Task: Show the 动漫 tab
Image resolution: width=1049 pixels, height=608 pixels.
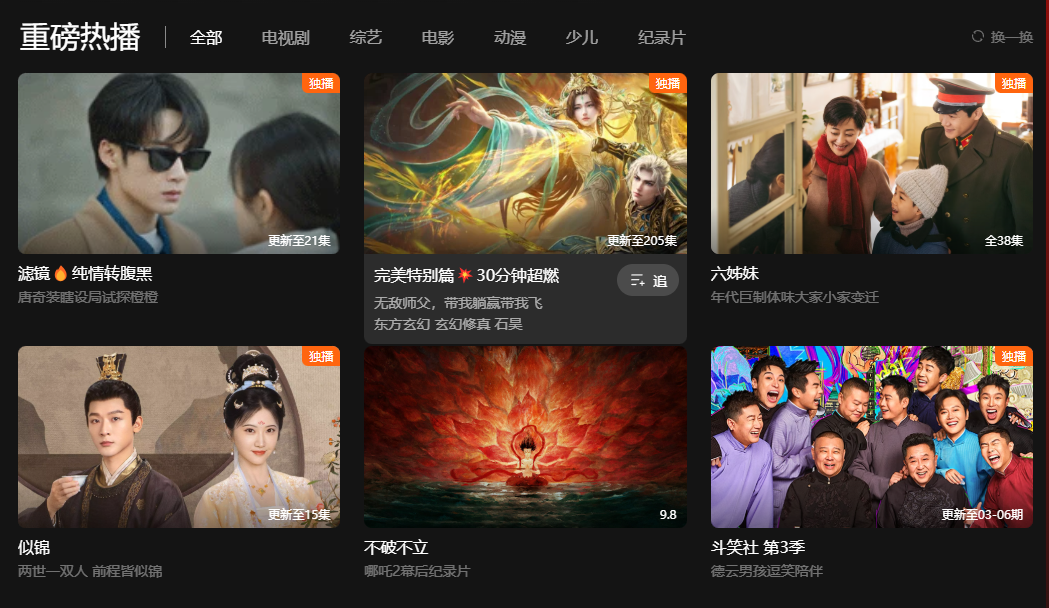Action: click(509, 38)
